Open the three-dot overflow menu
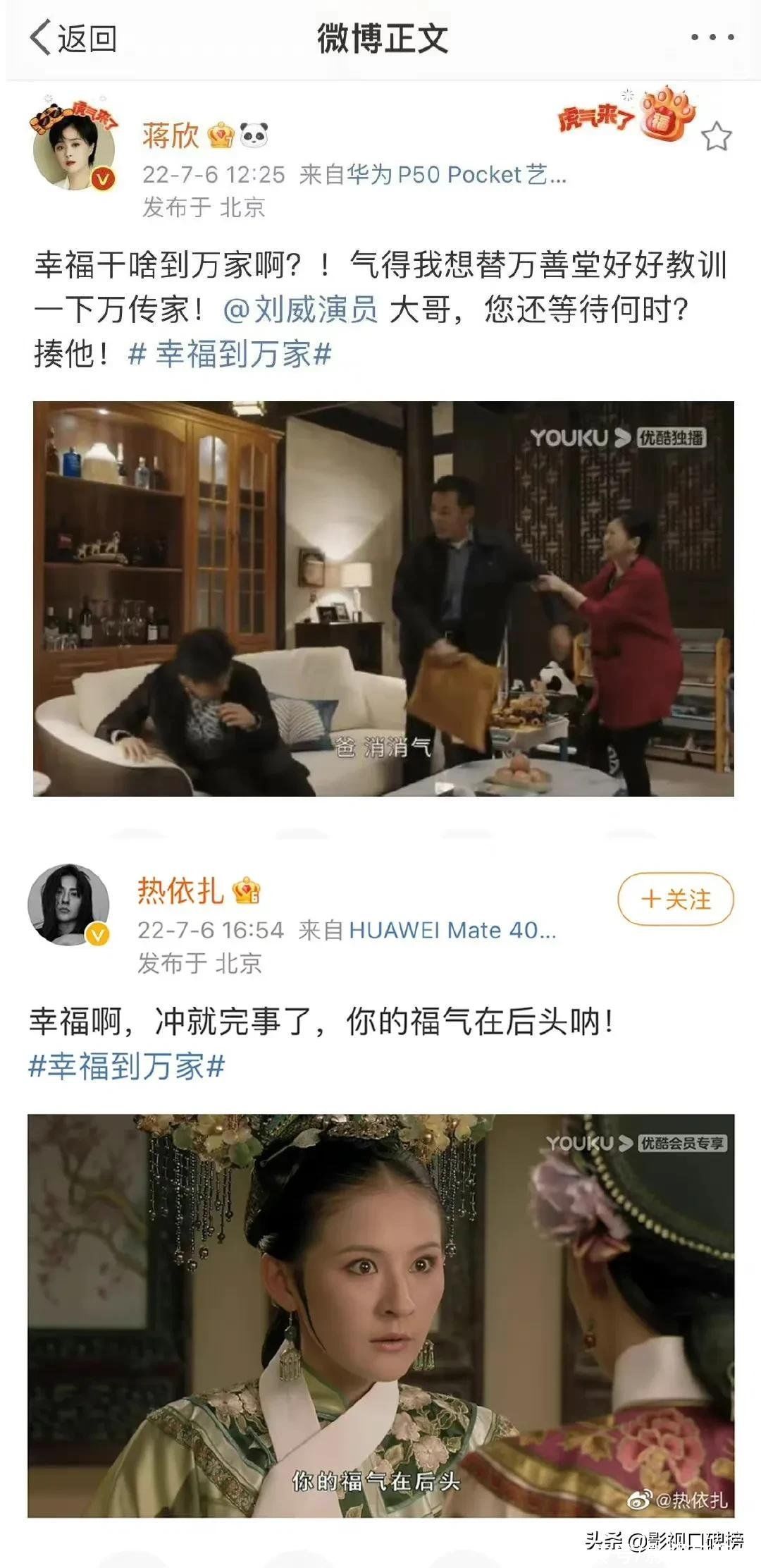The image size is (761, 1568). pyautogui.click(x=712, y=38)
